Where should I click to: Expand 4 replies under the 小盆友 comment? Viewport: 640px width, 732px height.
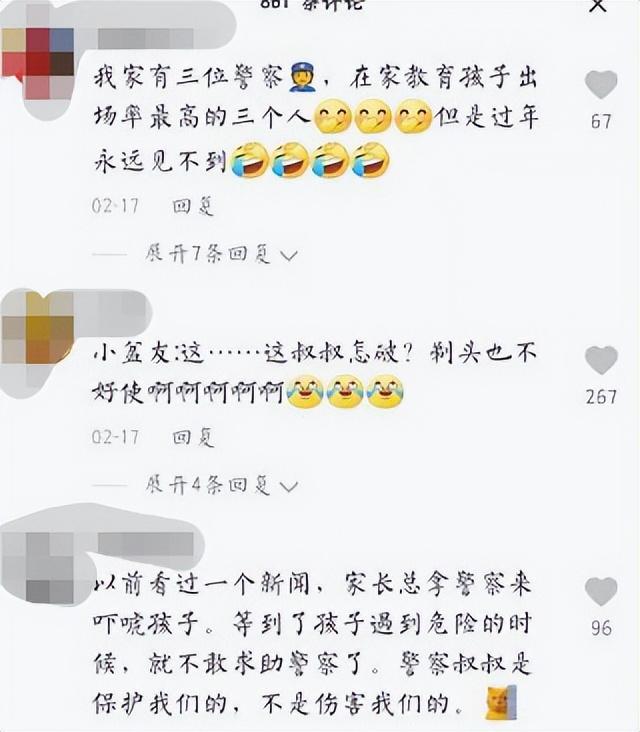[221, 485]
